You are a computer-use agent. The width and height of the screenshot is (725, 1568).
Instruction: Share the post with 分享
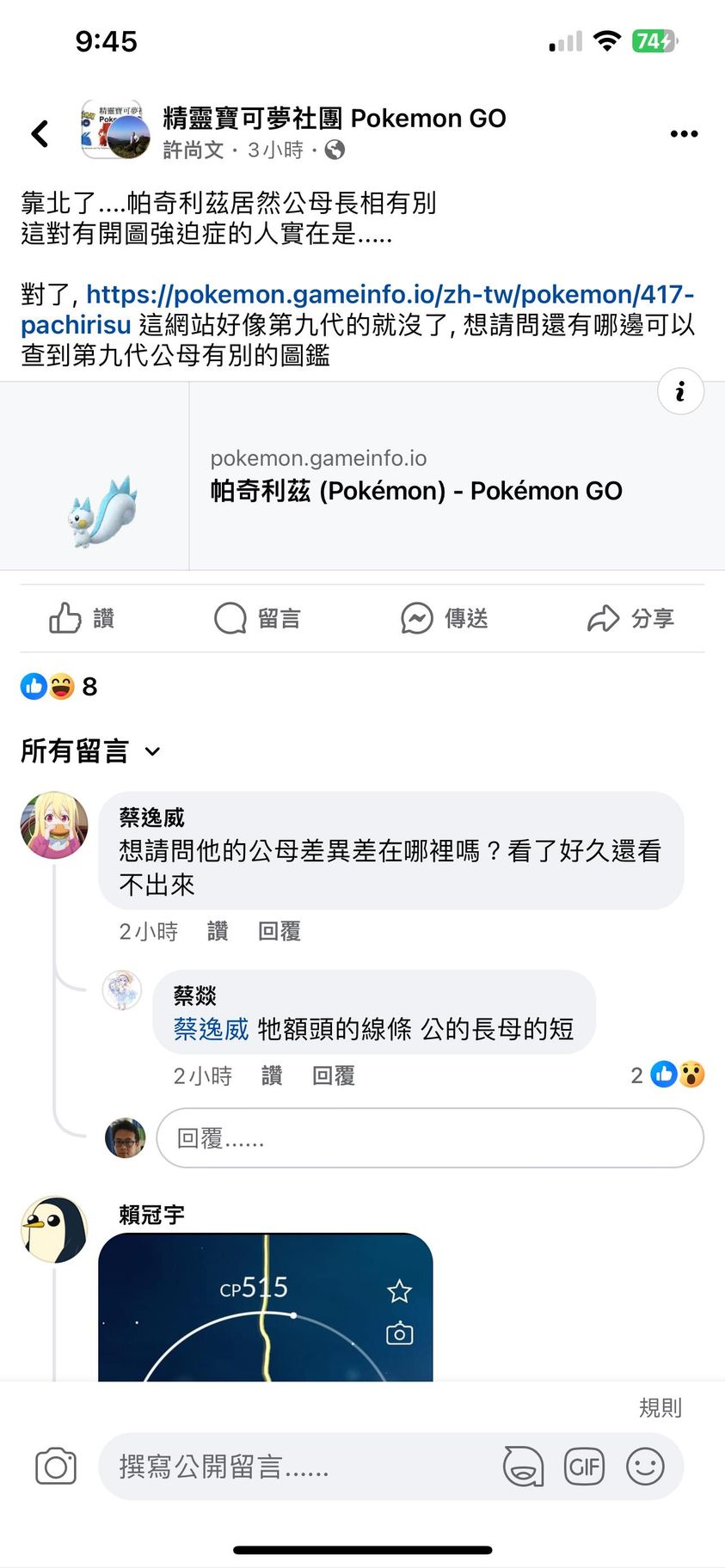630,618
